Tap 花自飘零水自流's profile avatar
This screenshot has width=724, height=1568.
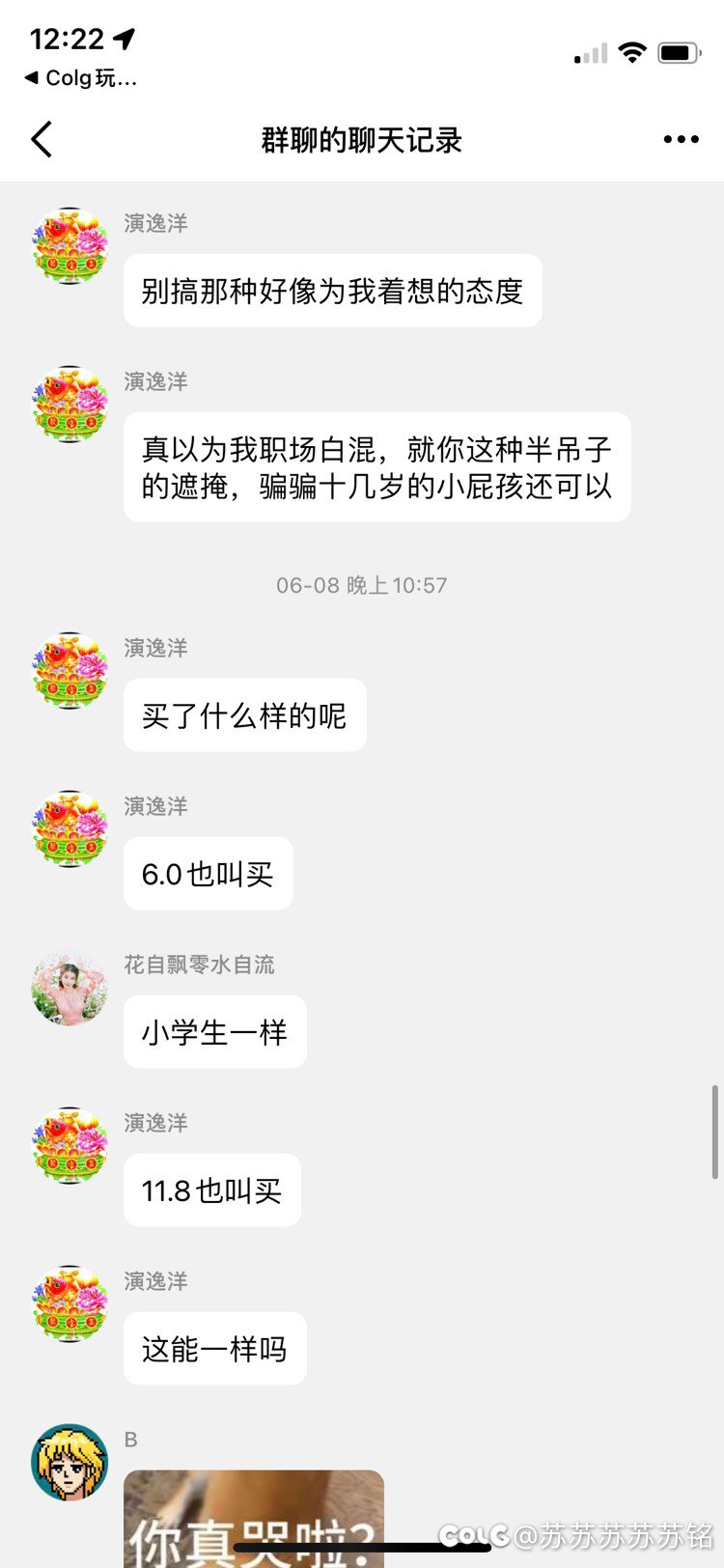point(70,988)
